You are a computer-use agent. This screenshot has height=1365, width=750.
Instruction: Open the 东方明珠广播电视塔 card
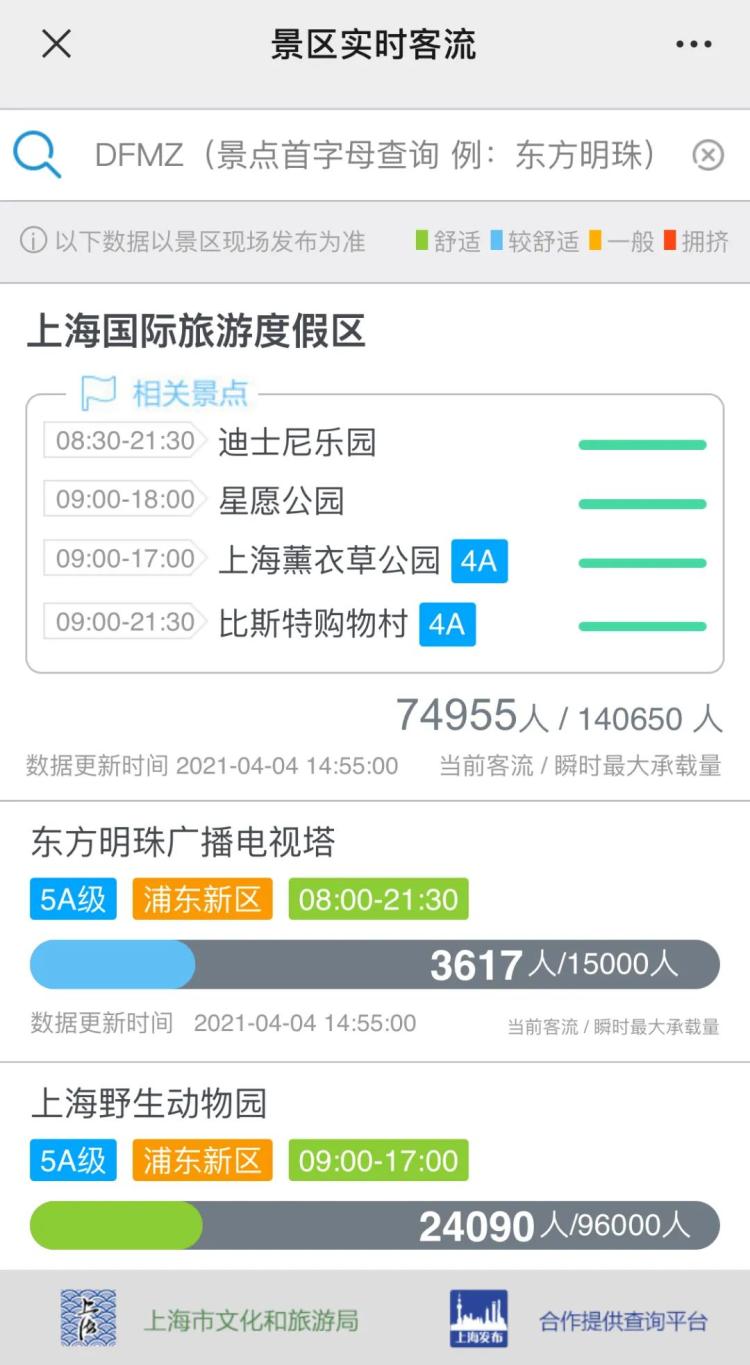pos(375,932)
